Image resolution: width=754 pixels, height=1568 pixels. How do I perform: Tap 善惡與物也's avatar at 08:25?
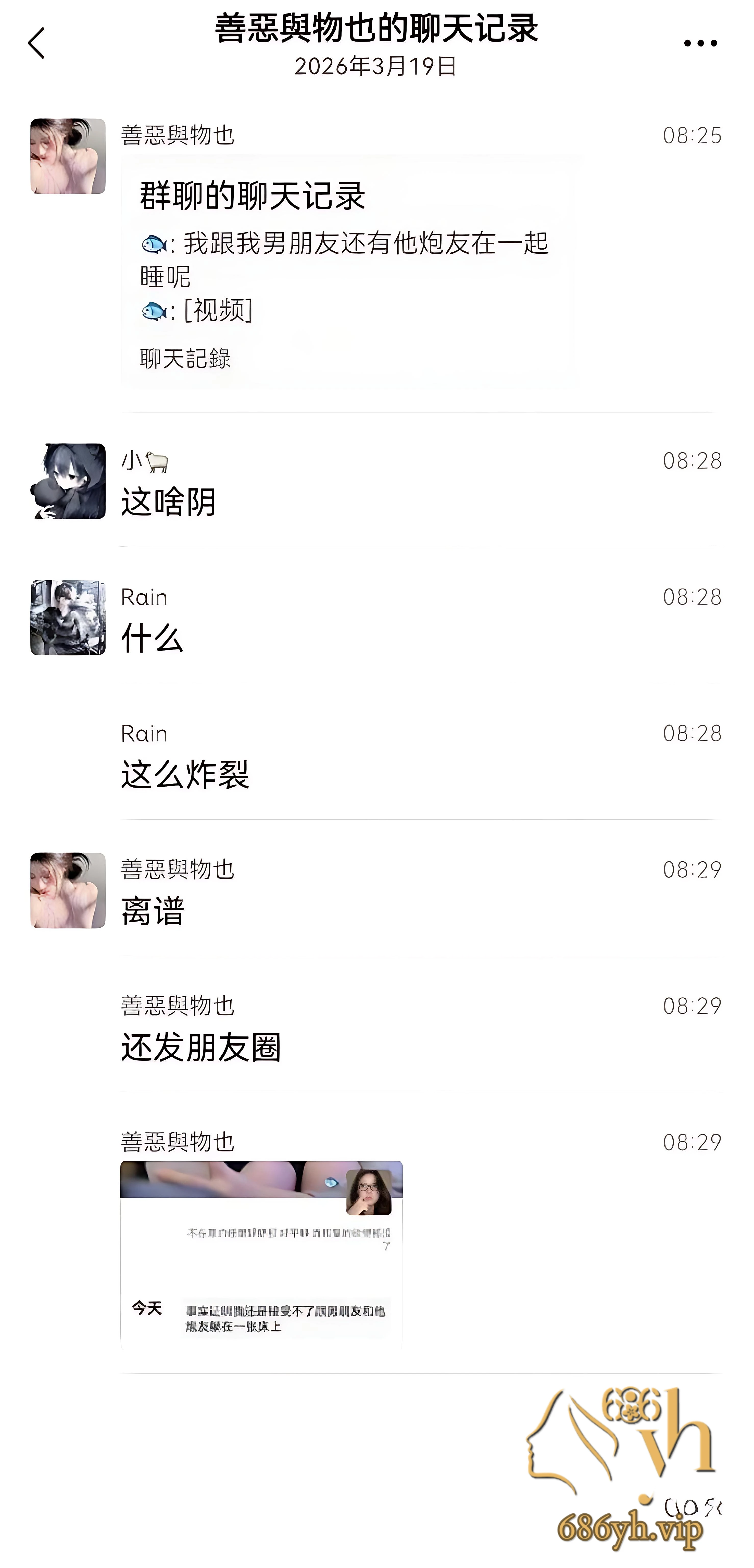click(x=68, y=156)
